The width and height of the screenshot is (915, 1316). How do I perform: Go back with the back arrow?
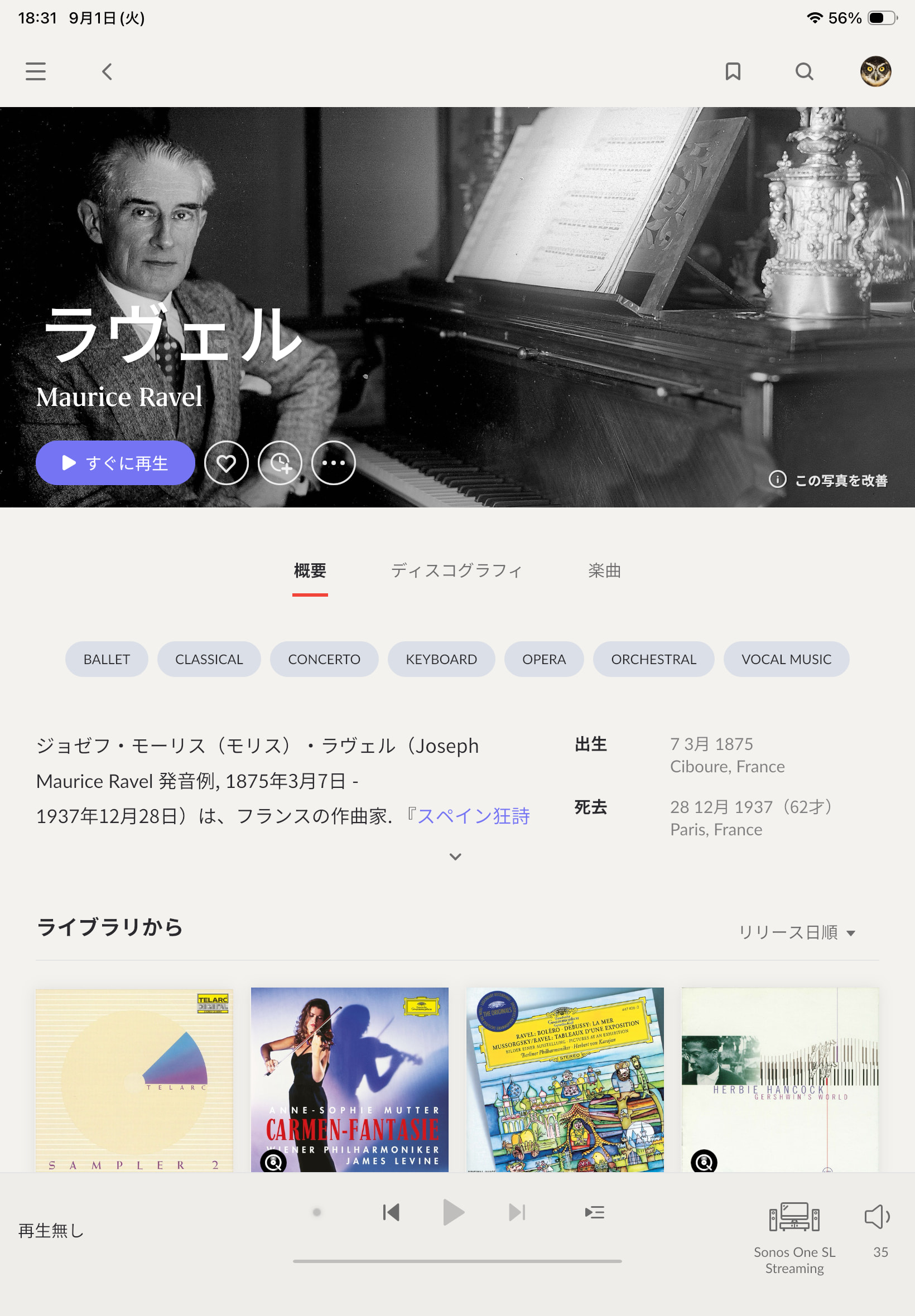click(x=107, y=71)
